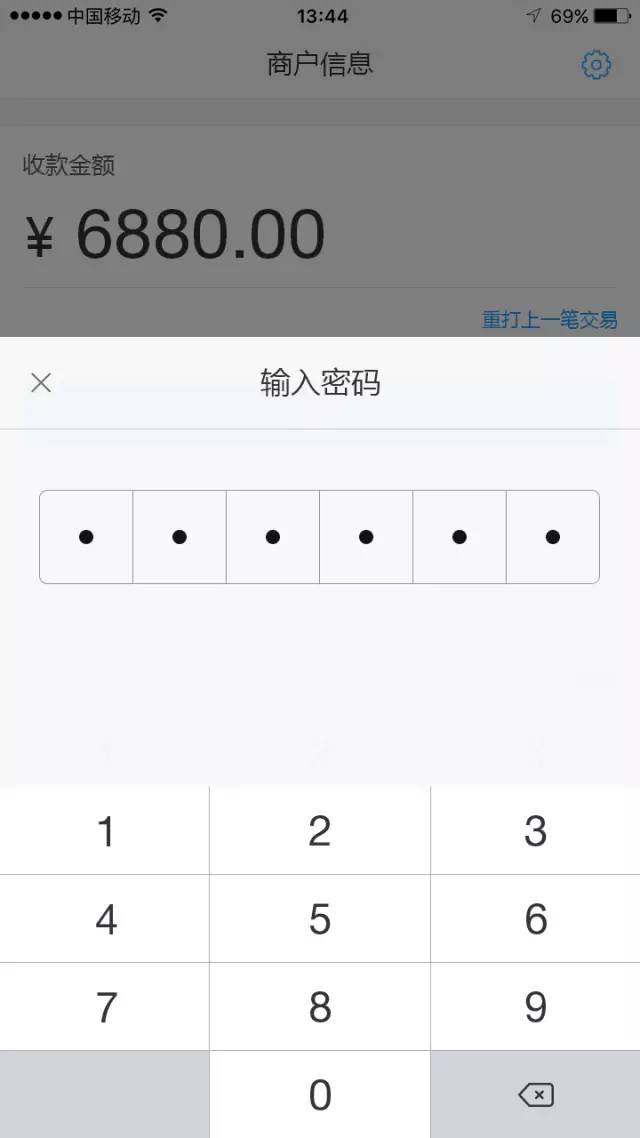This screenshot has width=640, height=1138.
Task: Tap the number 5 key
Action: 320,919
